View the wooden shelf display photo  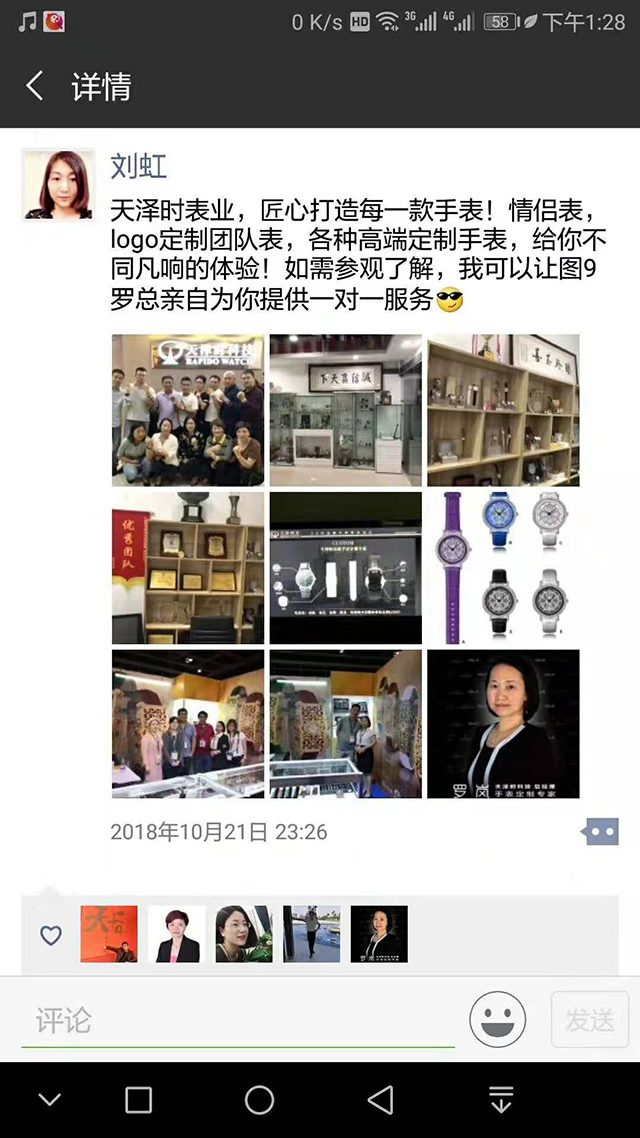[x=503, y=410]
